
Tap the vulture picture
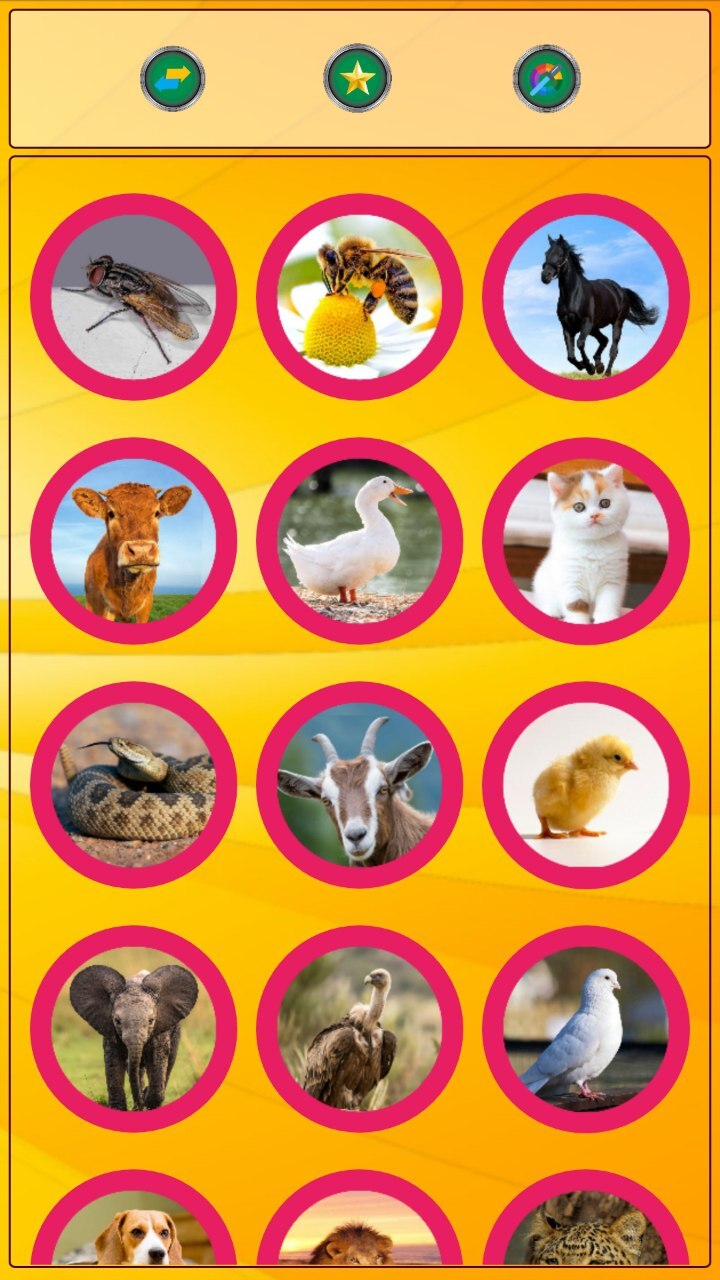(360, 1029)
